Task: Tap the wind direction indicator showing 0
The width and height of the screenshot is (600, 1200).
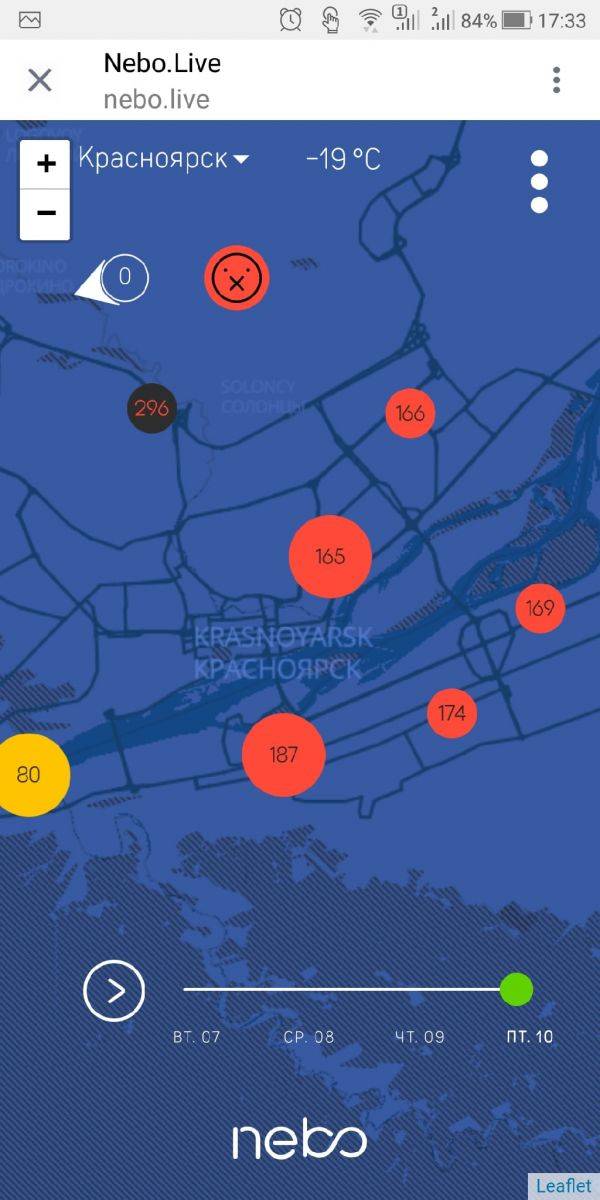Action: pyautogui.click(x=123, y=277)
